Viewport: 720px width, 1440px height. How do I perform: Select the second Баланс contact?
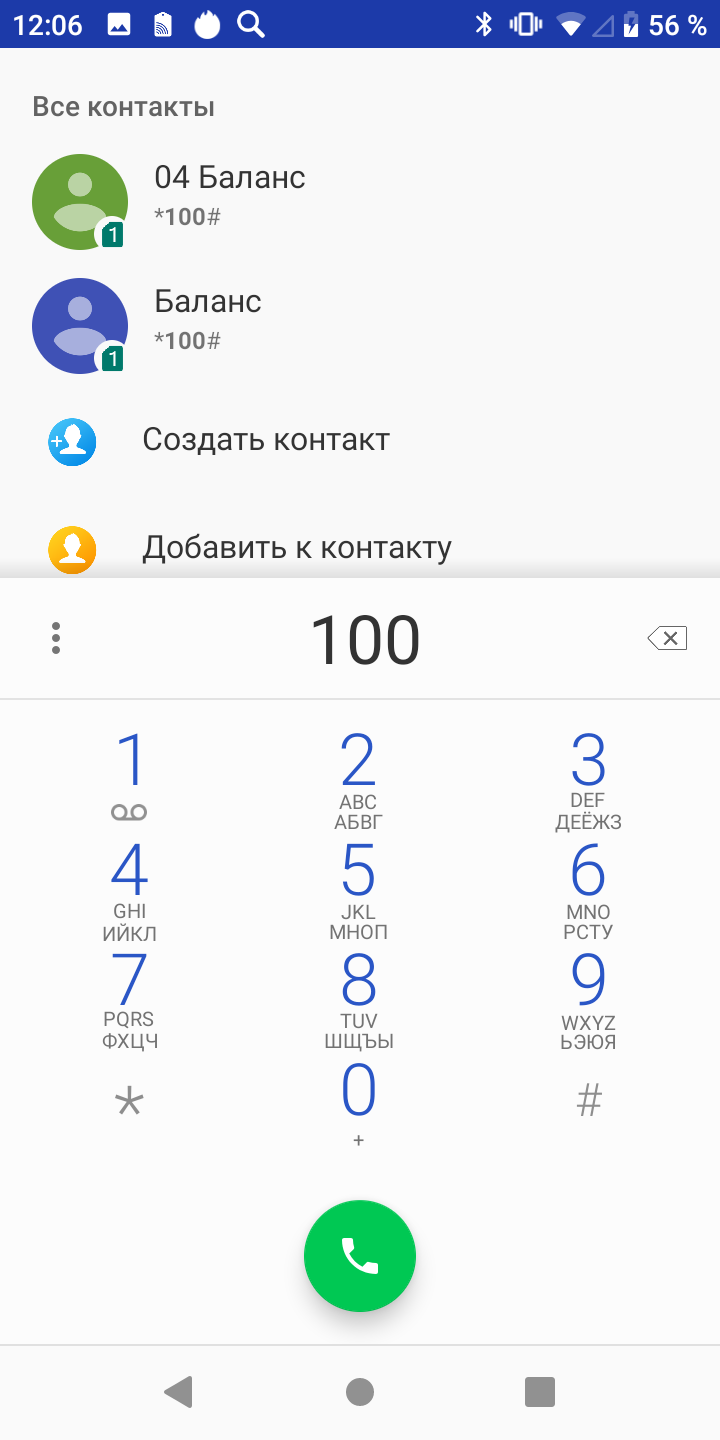point(208,320)
